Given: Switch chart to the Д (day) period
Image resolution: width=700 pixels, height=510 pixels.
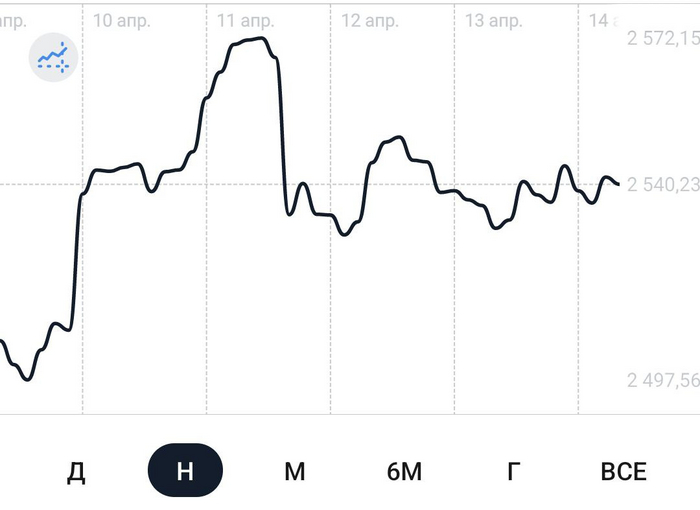Looking at the screenshot, I should point(76,471).
